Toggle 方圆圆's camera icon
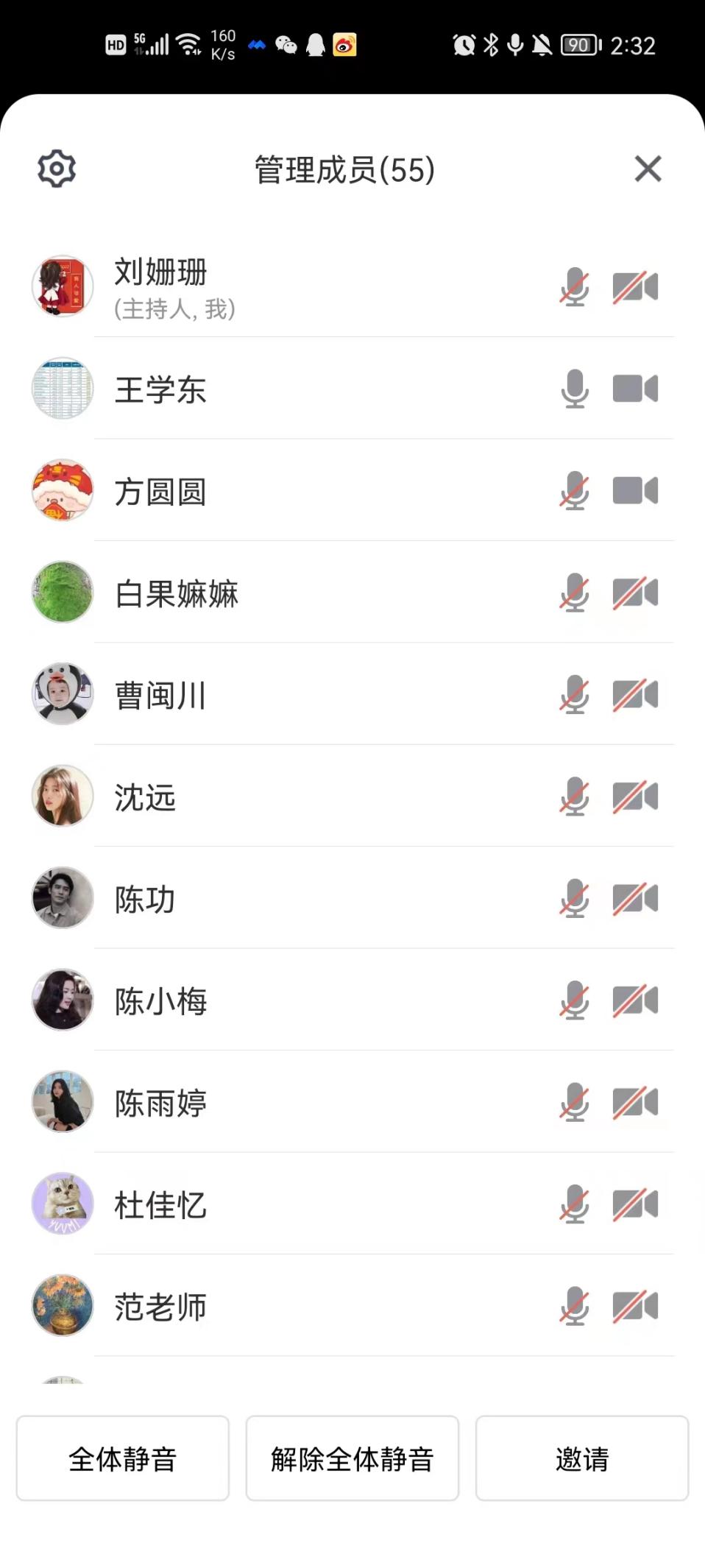The height and width of the screenshot is (1568, 705). (635, 491)
